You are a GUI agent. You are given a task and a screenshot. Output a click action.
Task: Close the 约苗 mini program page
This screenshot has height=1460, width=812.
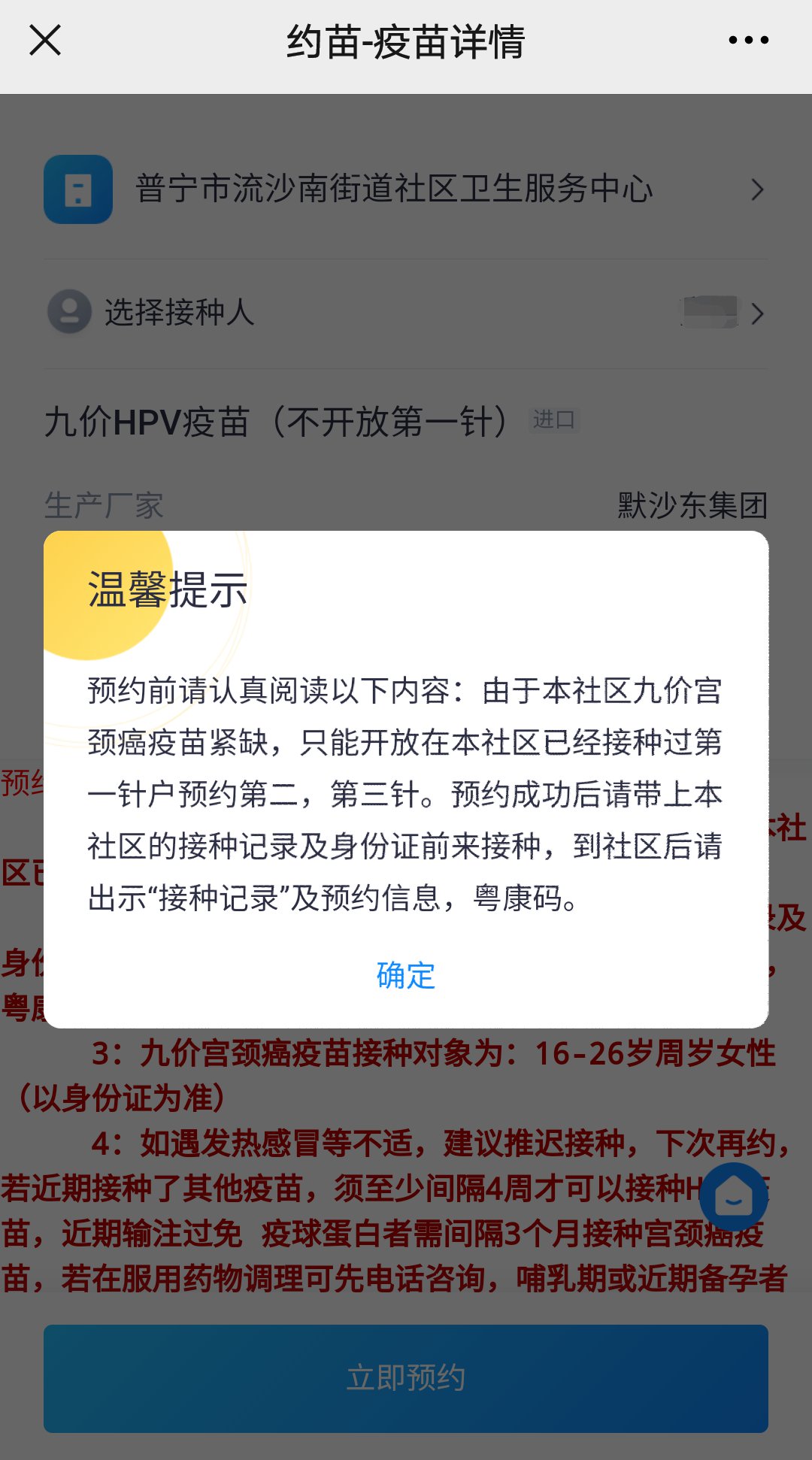45,41
